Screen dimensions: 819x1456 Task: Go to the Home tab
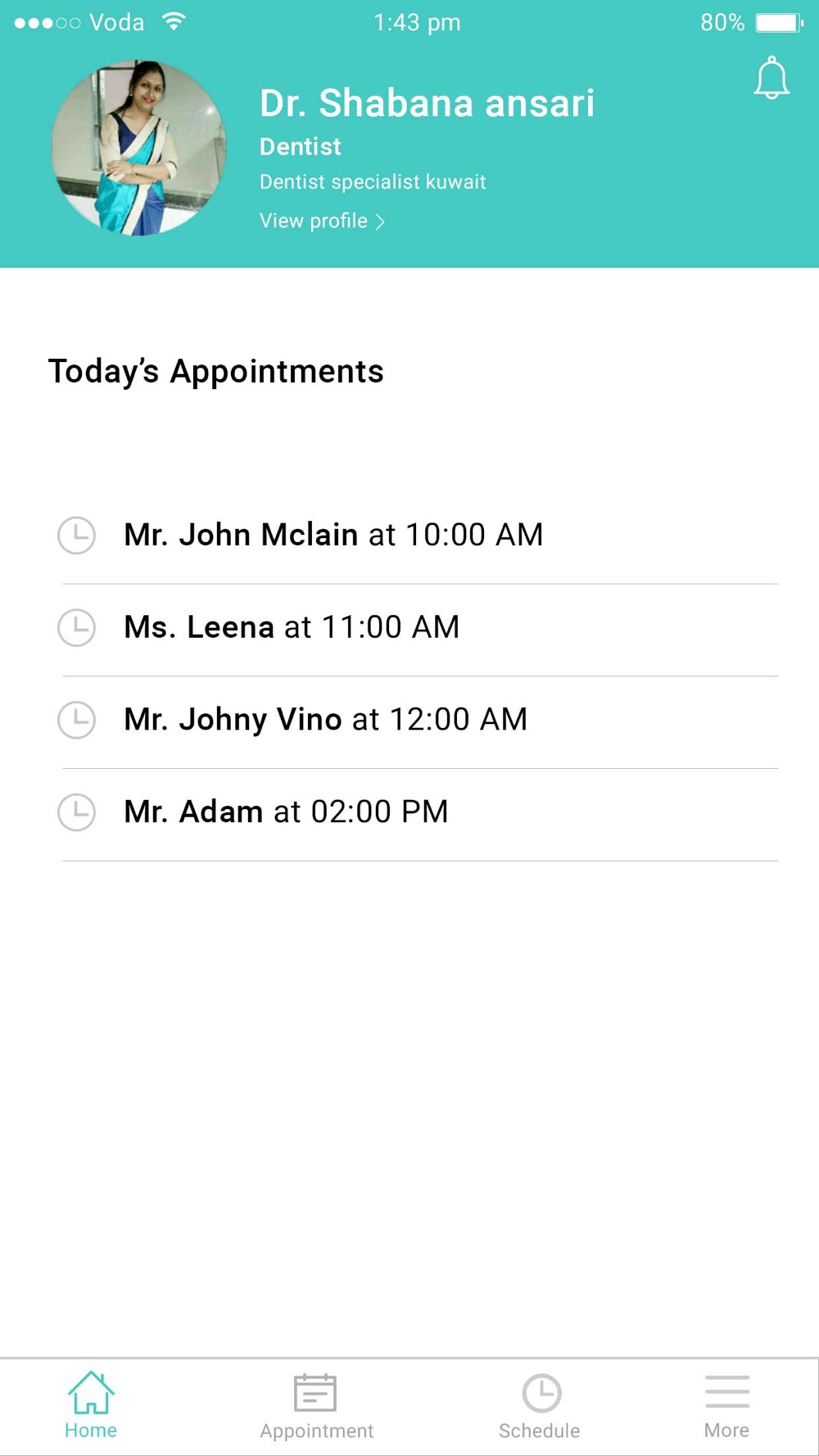click(x=91, y=1406)
